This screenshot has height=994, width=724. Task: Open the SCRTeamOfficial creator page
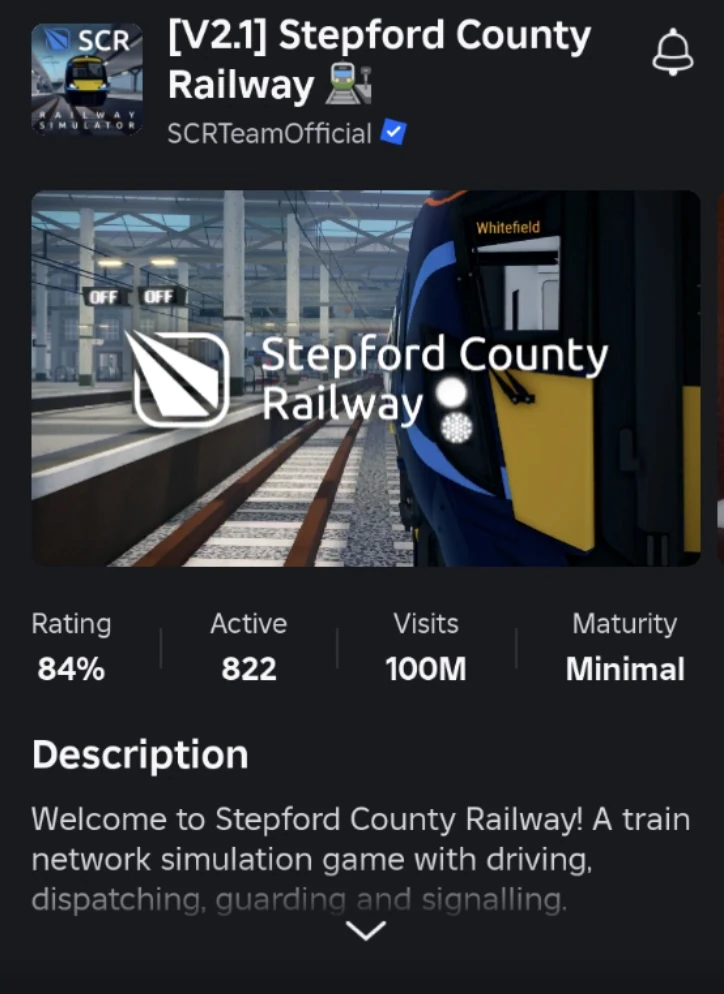[x=270, y=133]
